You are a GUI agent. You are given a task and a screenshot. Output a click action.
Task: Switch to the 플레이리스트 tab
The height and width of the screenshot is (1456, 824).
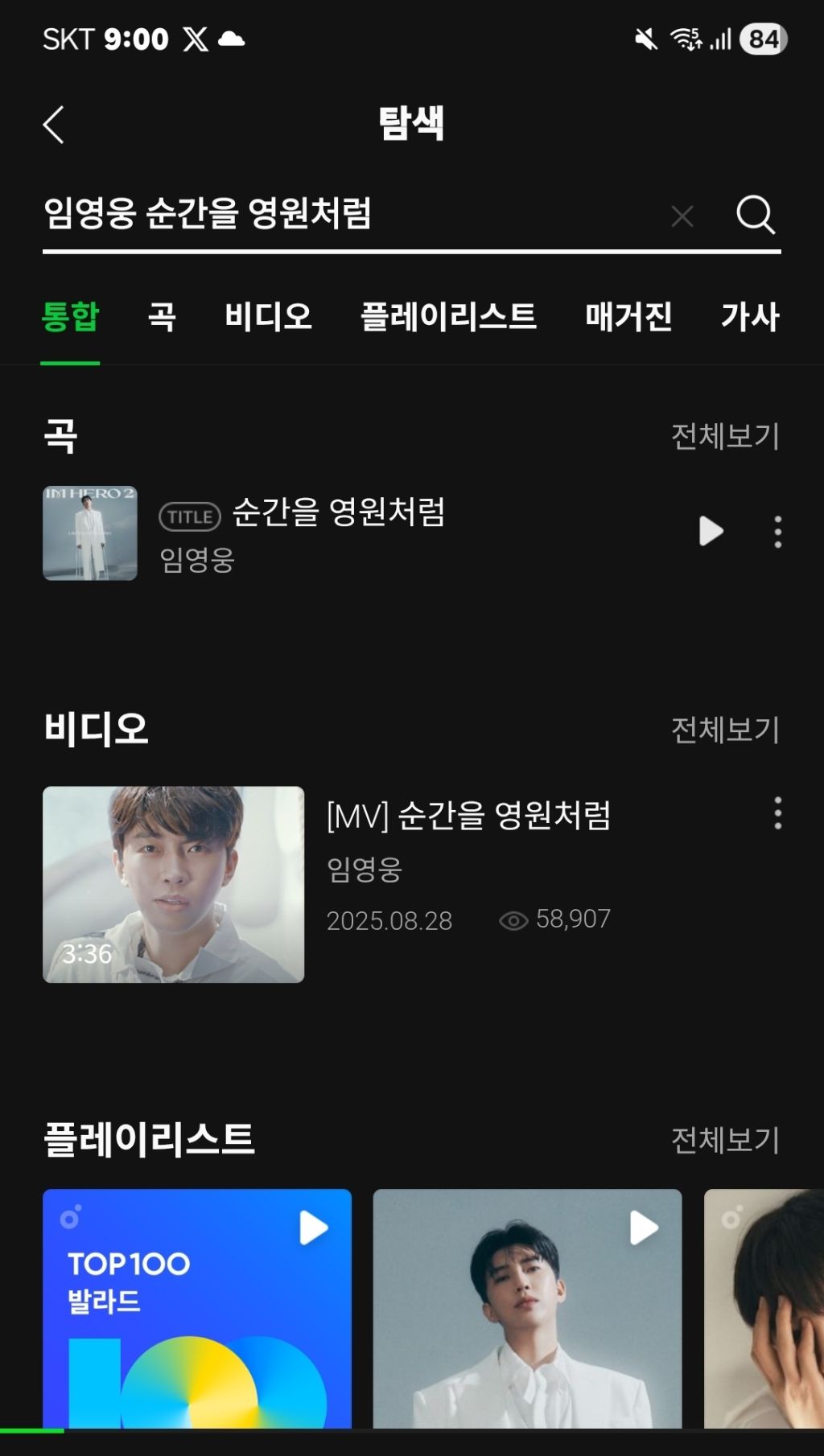(x=448, y=316)
